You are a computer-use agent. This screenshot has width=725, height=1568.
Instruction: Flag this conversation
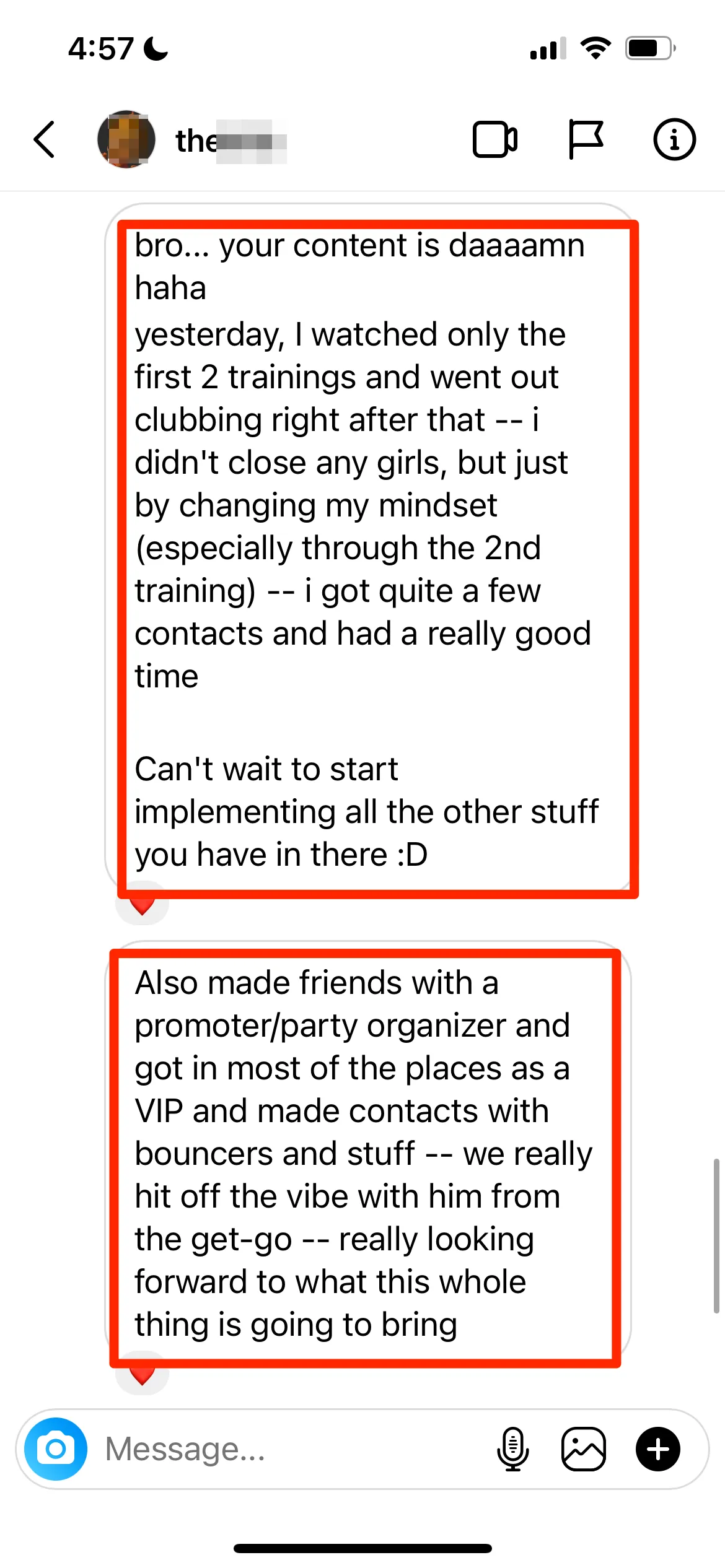[x=585, y=139]
